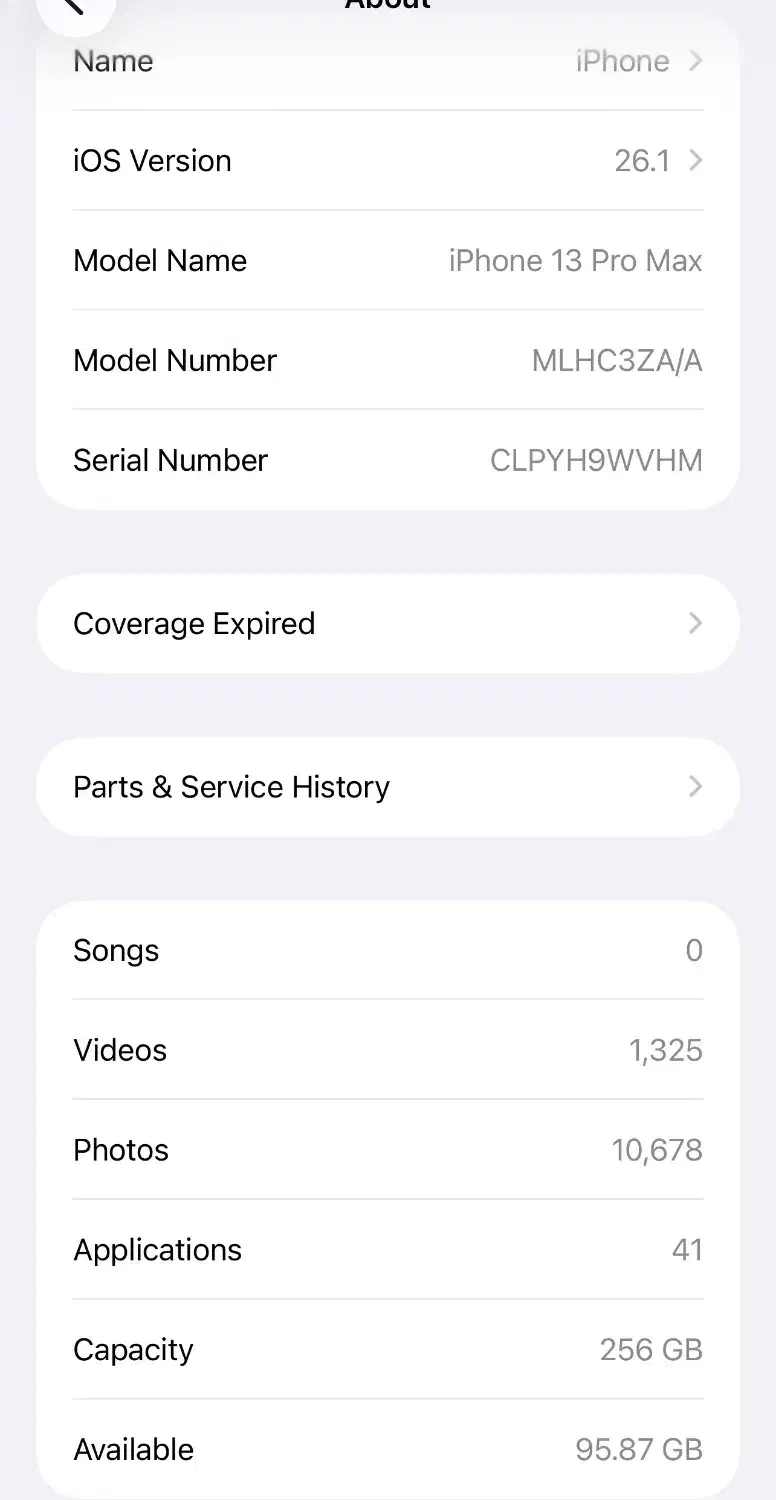Tap the Name row showing iPhone
776x1500 pixels.
pos(388,61)
